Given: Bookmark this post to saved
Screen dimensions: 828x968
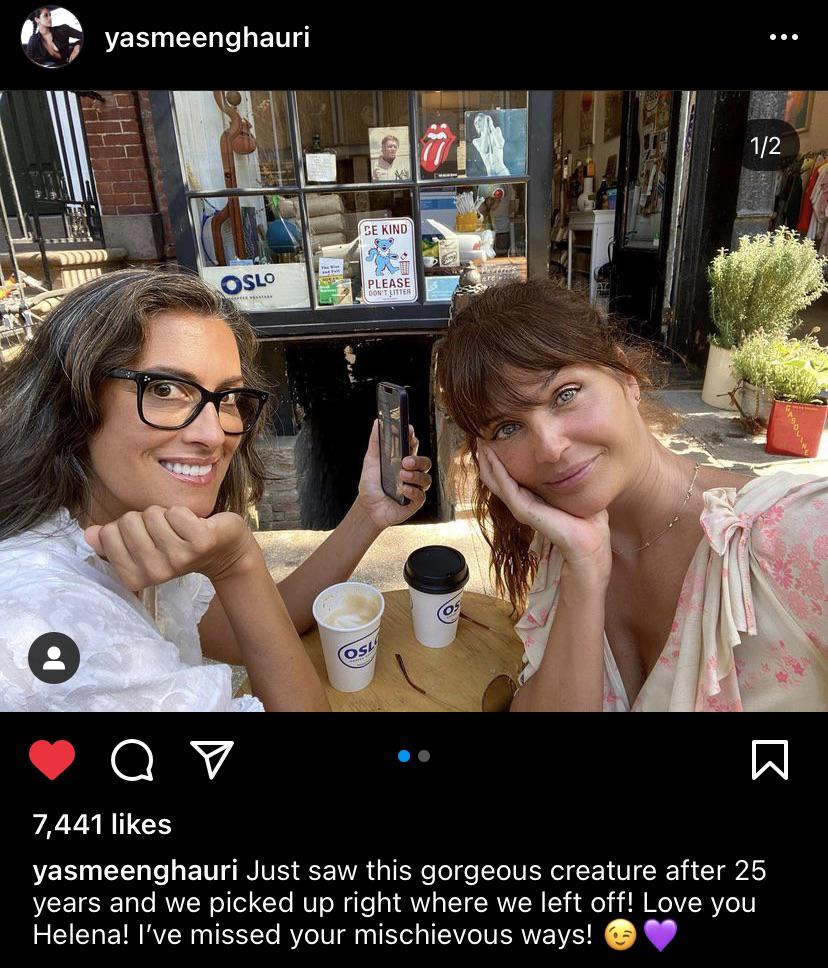Looking at the screenshot, I should pyautogui.click(x=769, y=760).
